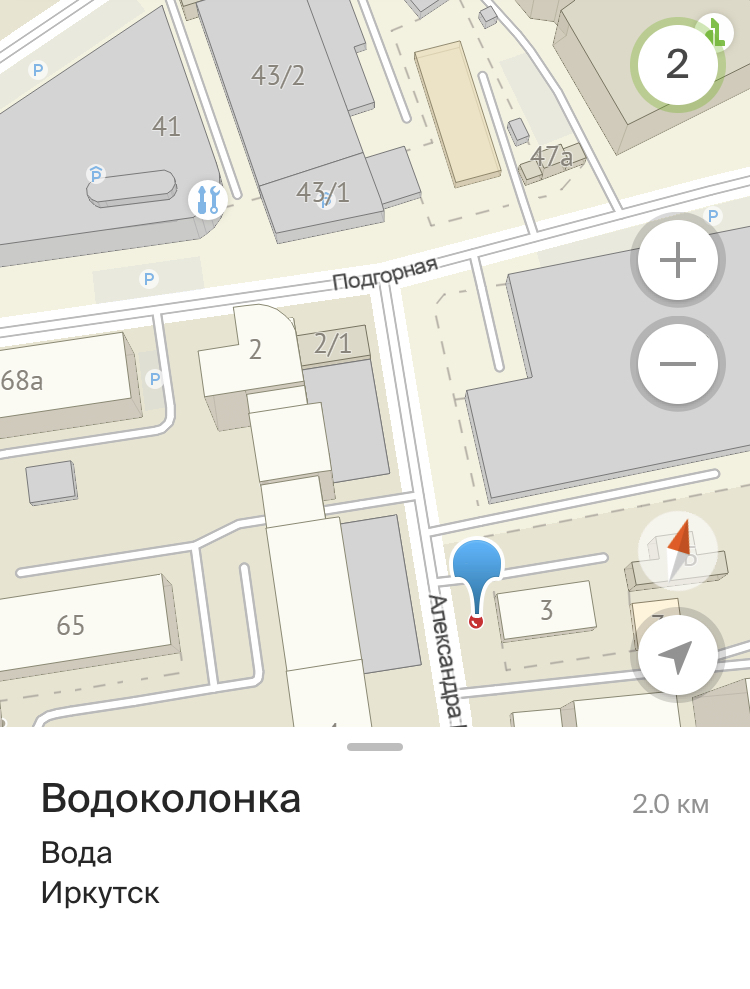Image resolution: width=750 pixels, height=989 pixels.
Task: Tap the repair service marker near building 41
Action: (x=207, y=199)
